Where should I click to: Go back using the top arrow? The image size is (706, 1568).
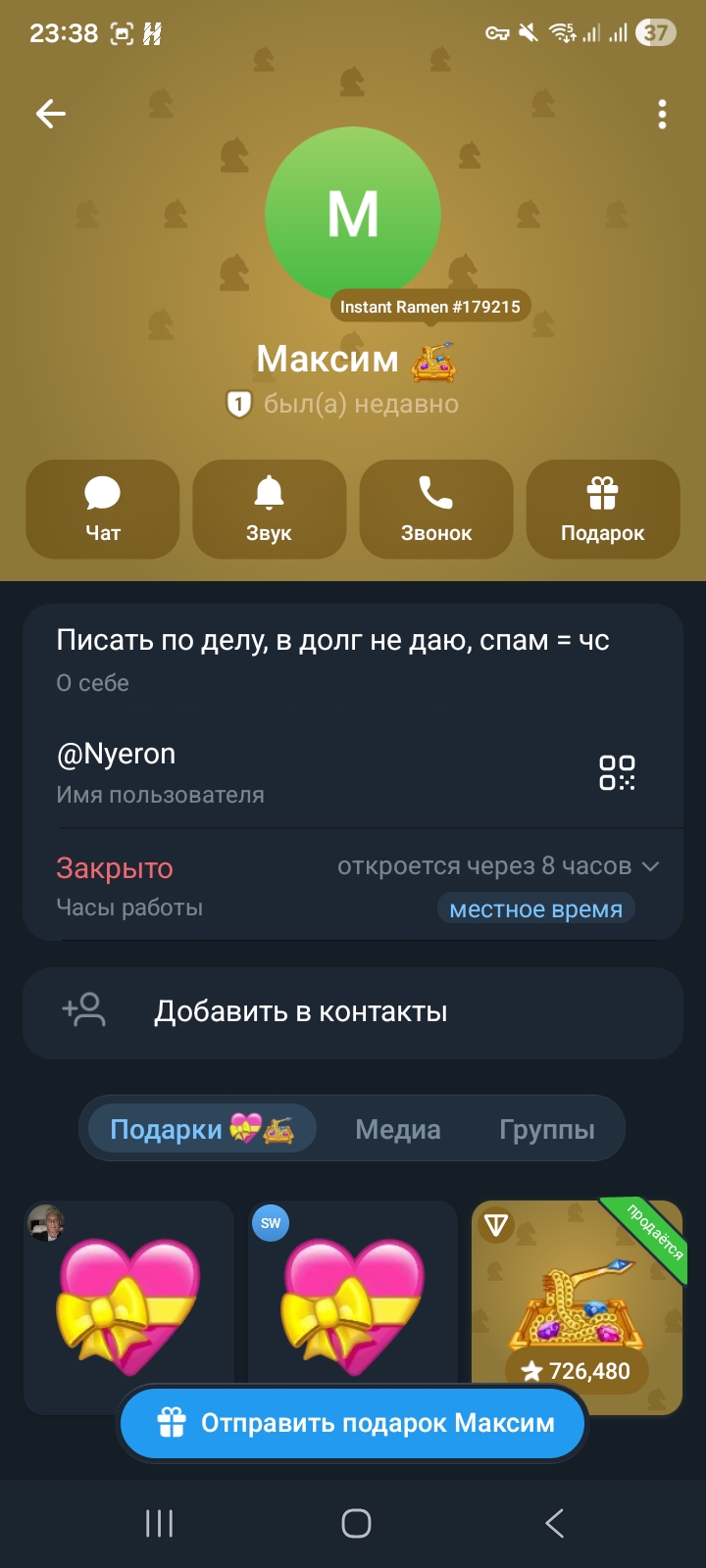51,115
